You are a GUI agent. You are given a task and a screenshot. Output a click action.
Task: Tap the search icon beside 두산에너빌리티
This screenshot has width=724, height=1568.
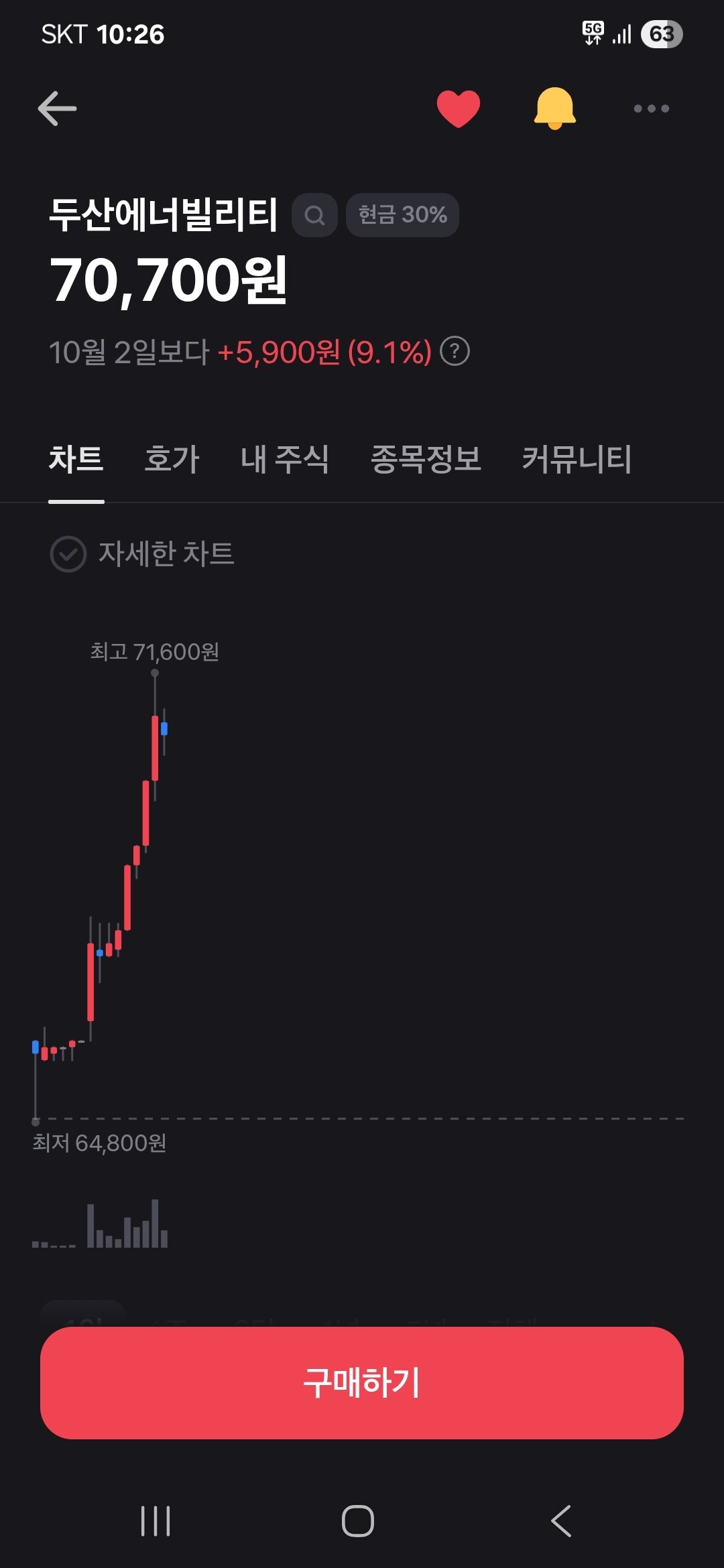tap(314, 215)
